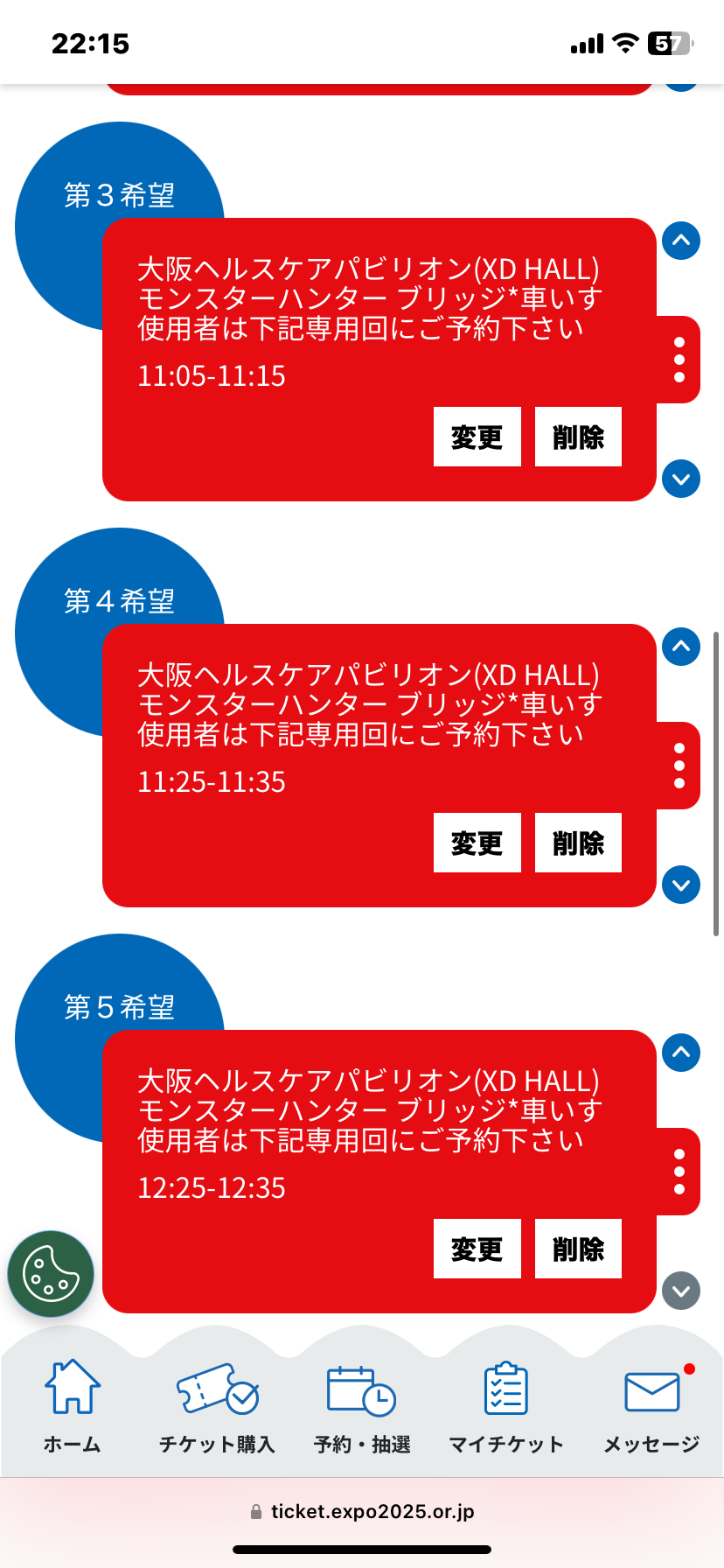This screenshot has height=1568, width=724.
Task: Tap 削除 on the 12:25-12:35 reservation
Action: 578,1249
